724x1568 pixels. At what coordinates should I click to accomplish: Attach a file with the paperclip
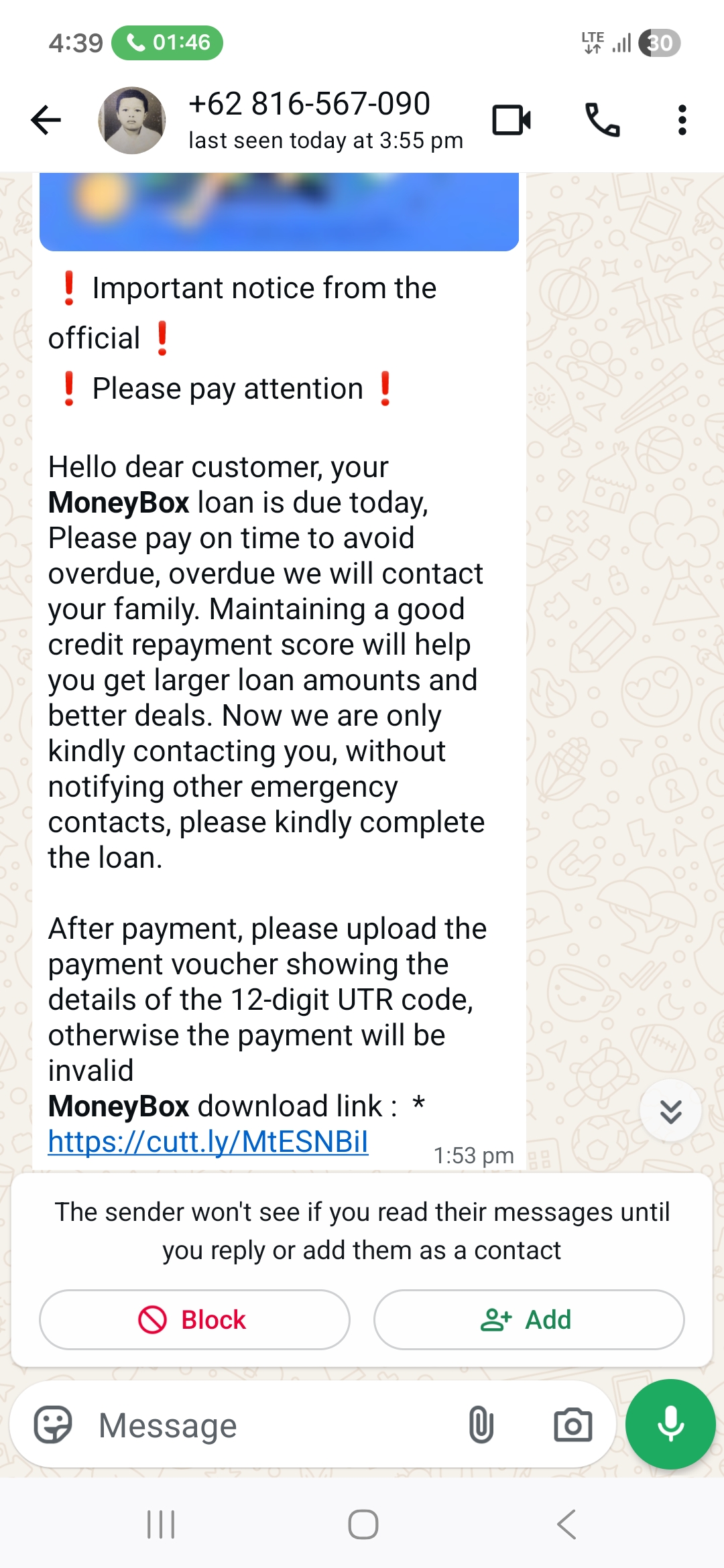[x=481, y=1425]
